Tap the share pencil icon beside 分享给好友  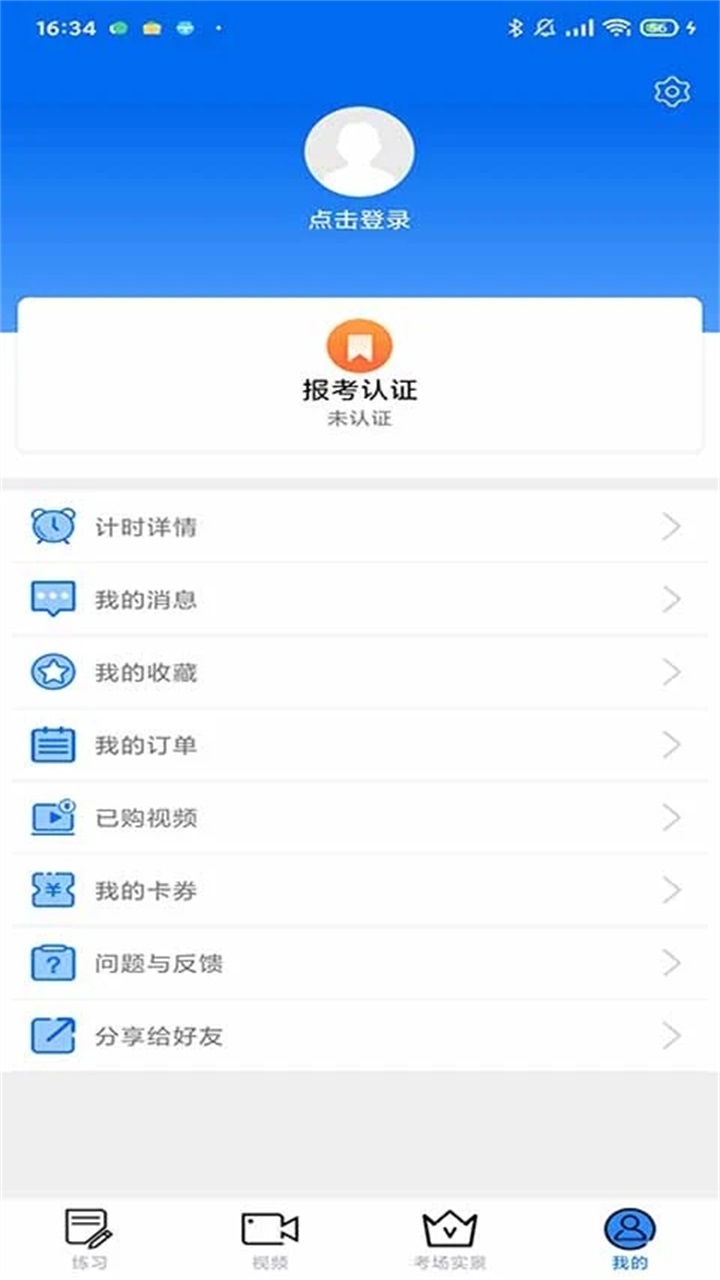pyautogui.click(x=54, y=1036)
